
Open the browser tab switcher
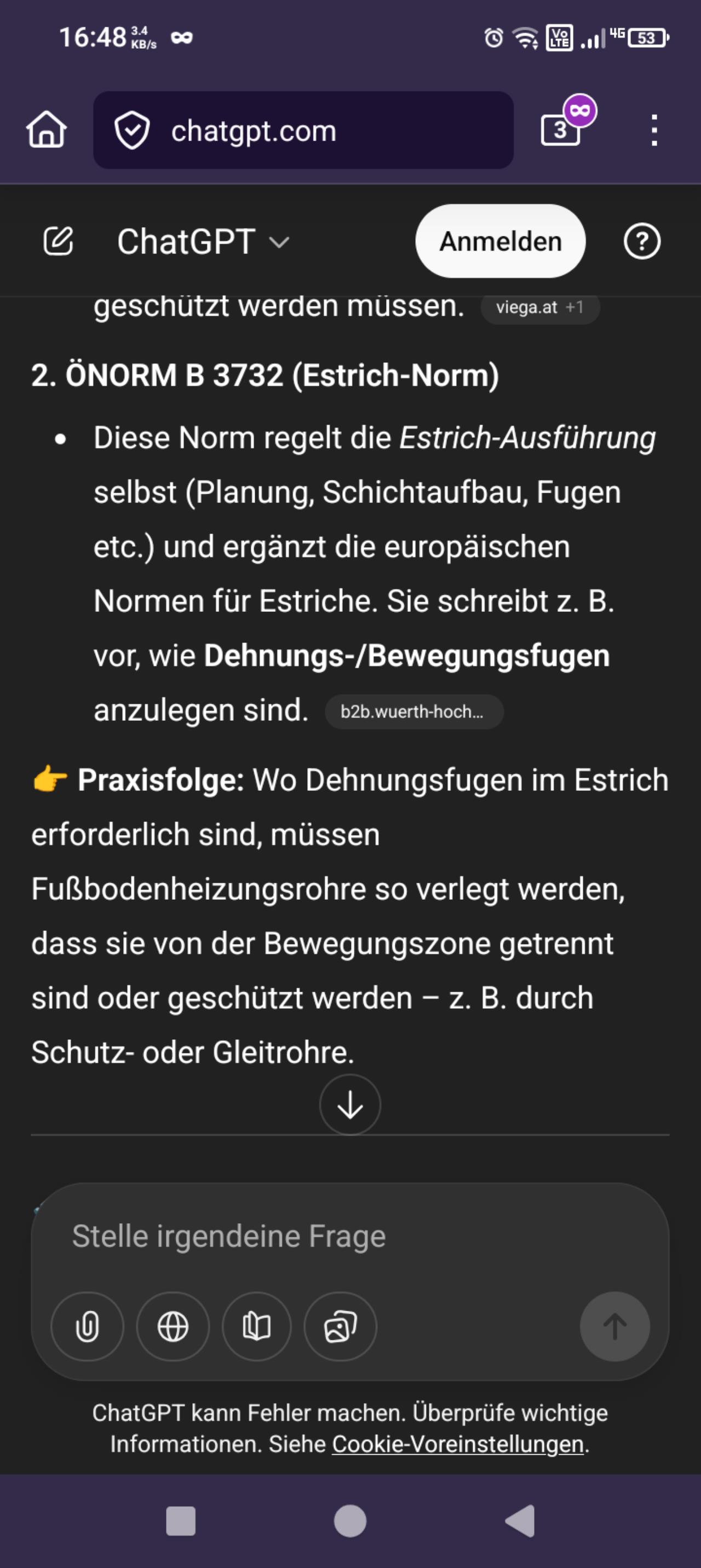(x=561, y=130)
